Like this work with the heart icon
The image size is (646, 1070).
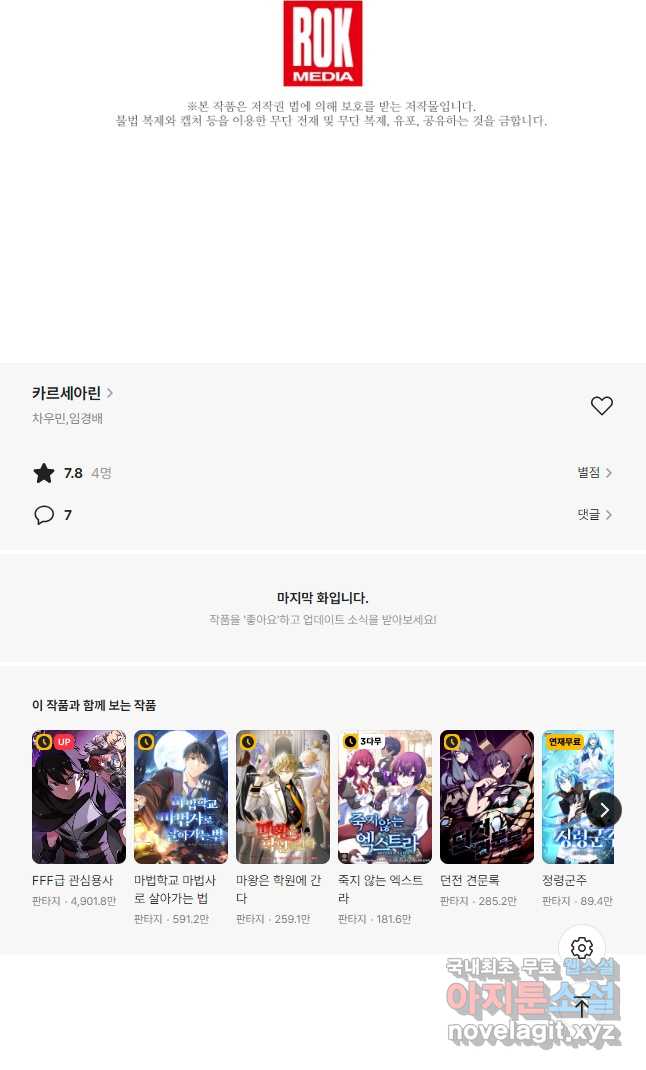[601, 406]
